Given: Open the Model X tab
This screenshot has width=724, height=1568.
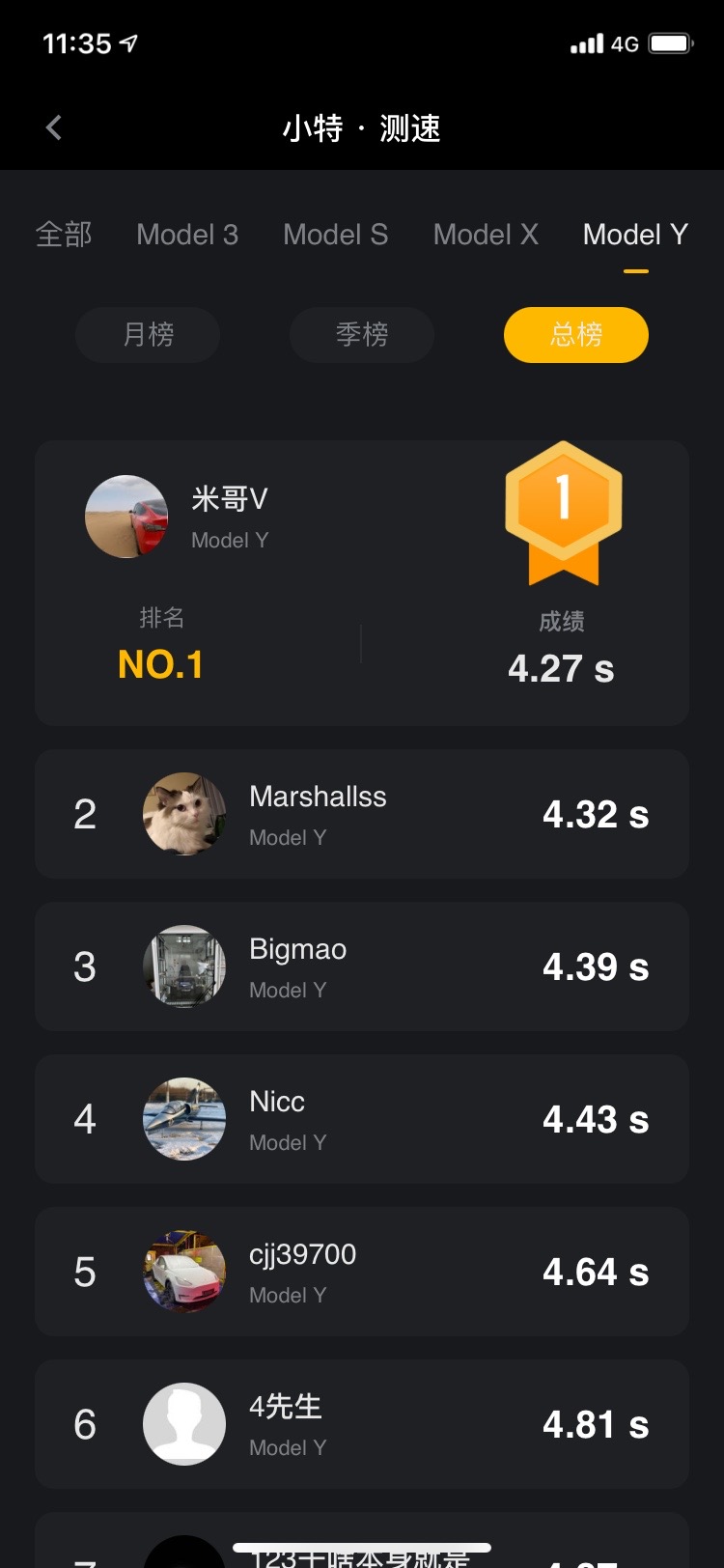Looking at the screenshot, I should (486, 235).
